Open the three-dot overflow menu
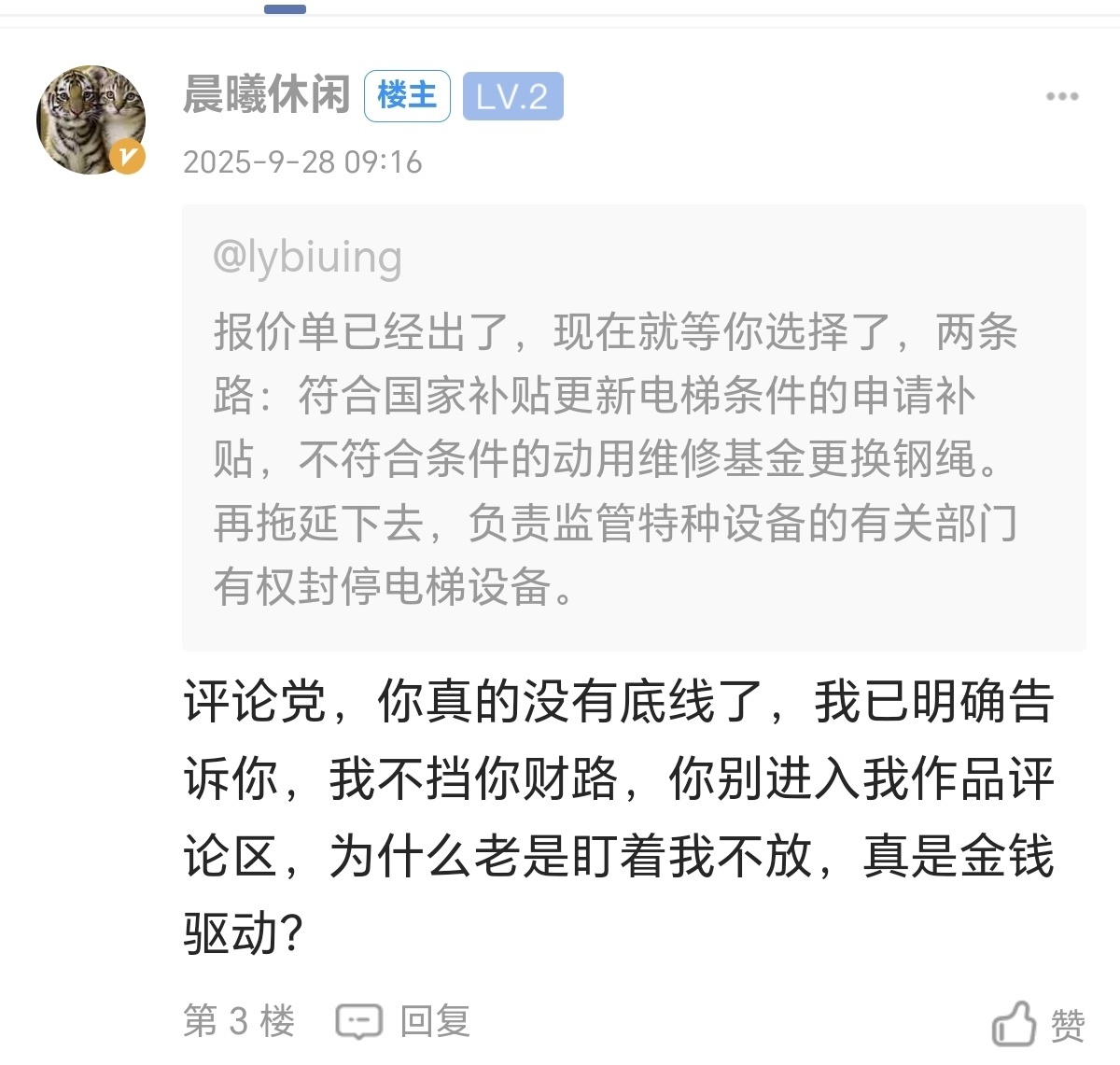 click(x=1061, y=96)
